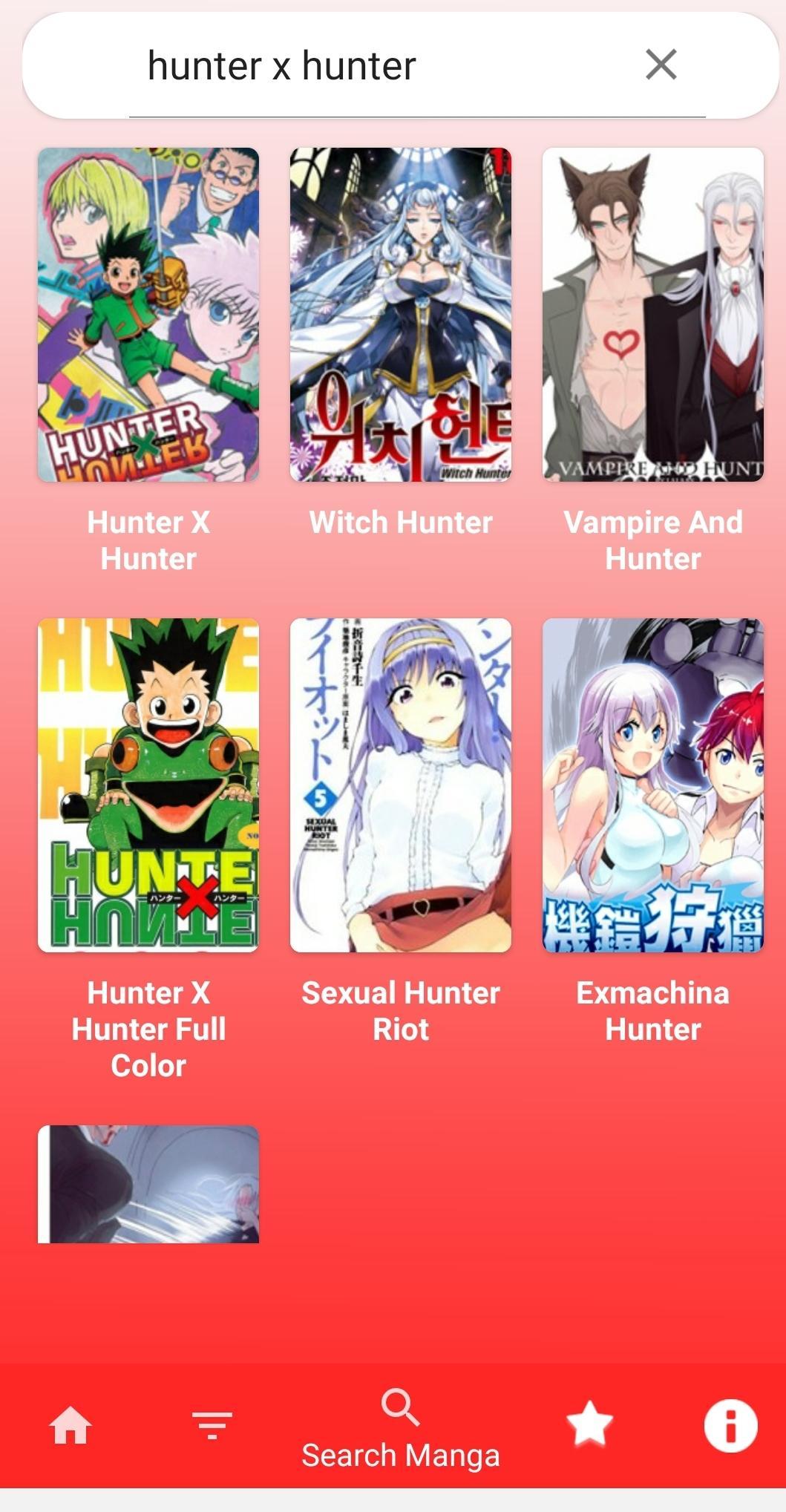Click the Hunter X Hunter title text
786x1512 pixels.
point(148,542)
